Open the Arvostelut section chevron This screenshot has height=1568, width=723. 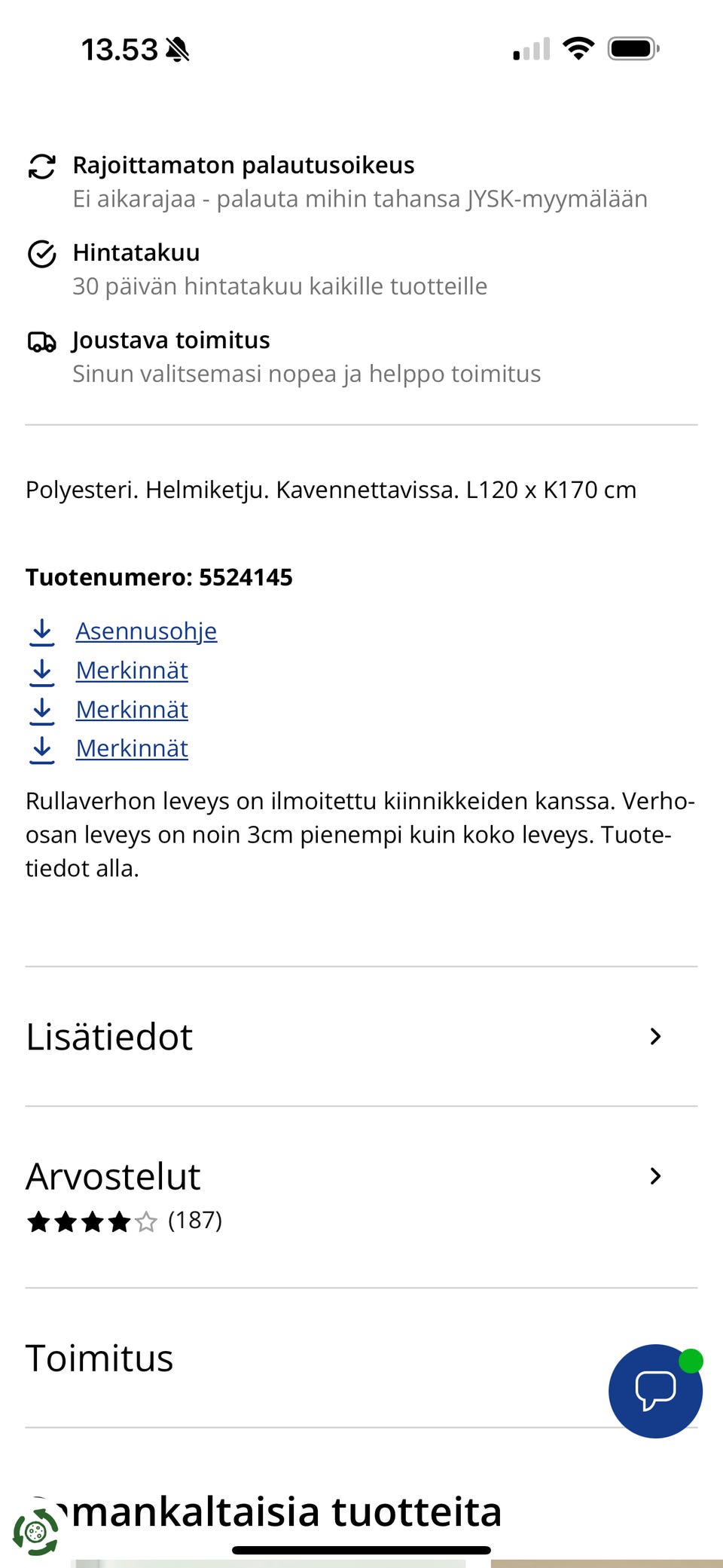655,1175
